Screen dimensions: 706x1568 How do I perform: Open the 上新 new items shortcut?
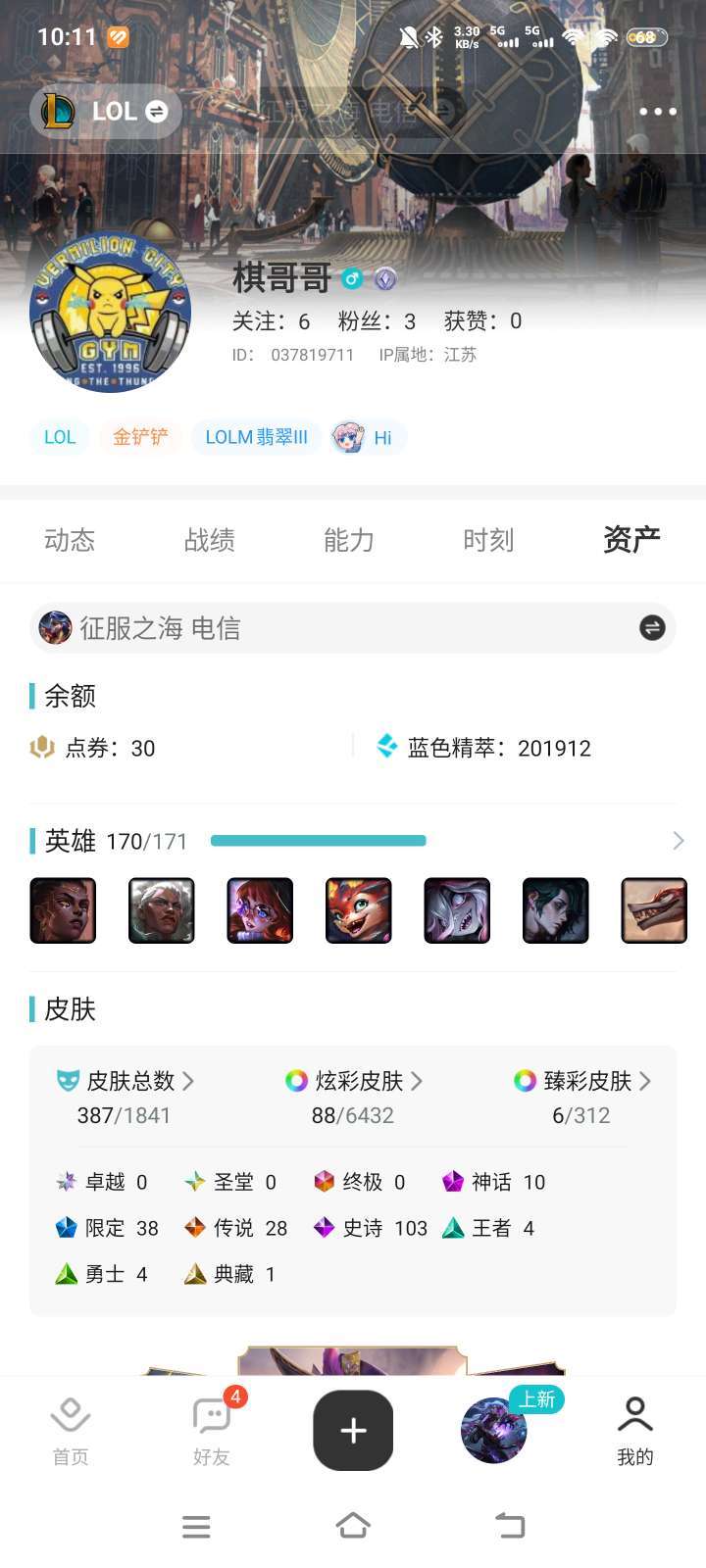(x=494, y=1431)
